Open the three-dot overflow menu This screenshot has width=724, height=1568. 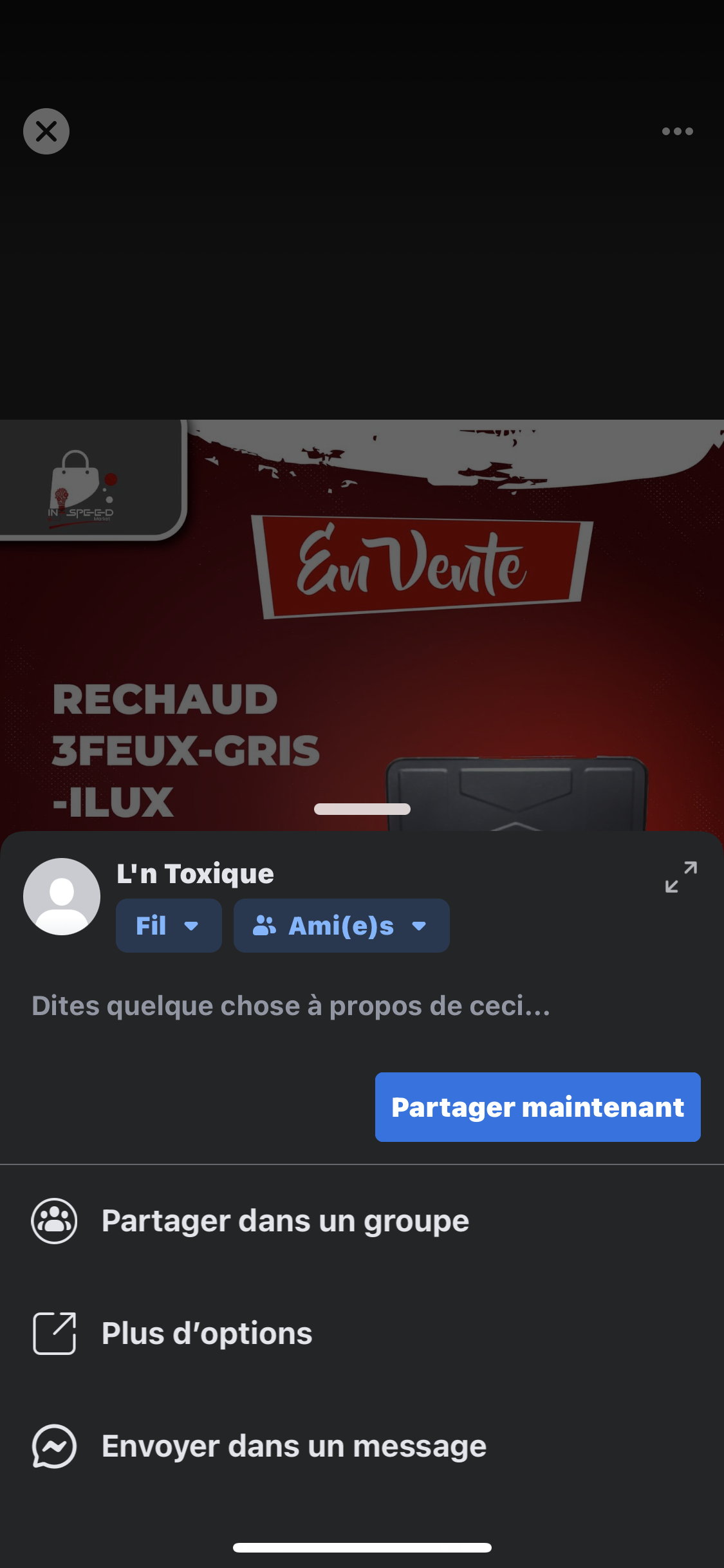(677, 132)
